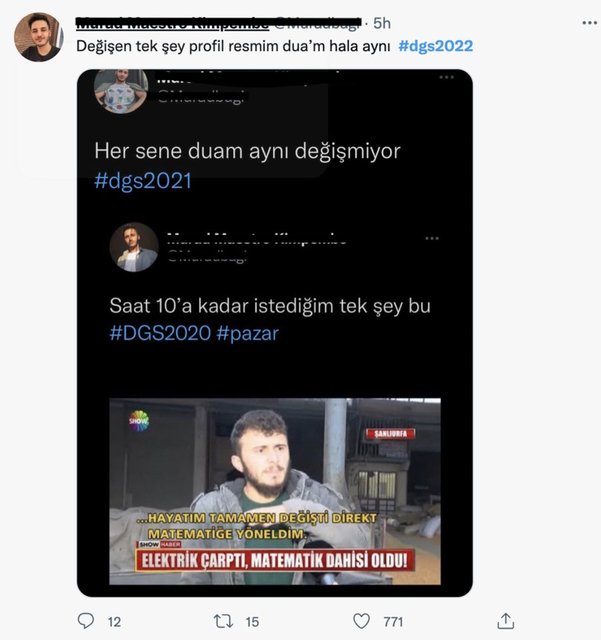
Task: Share this tweet
Action: coord(506,621)
